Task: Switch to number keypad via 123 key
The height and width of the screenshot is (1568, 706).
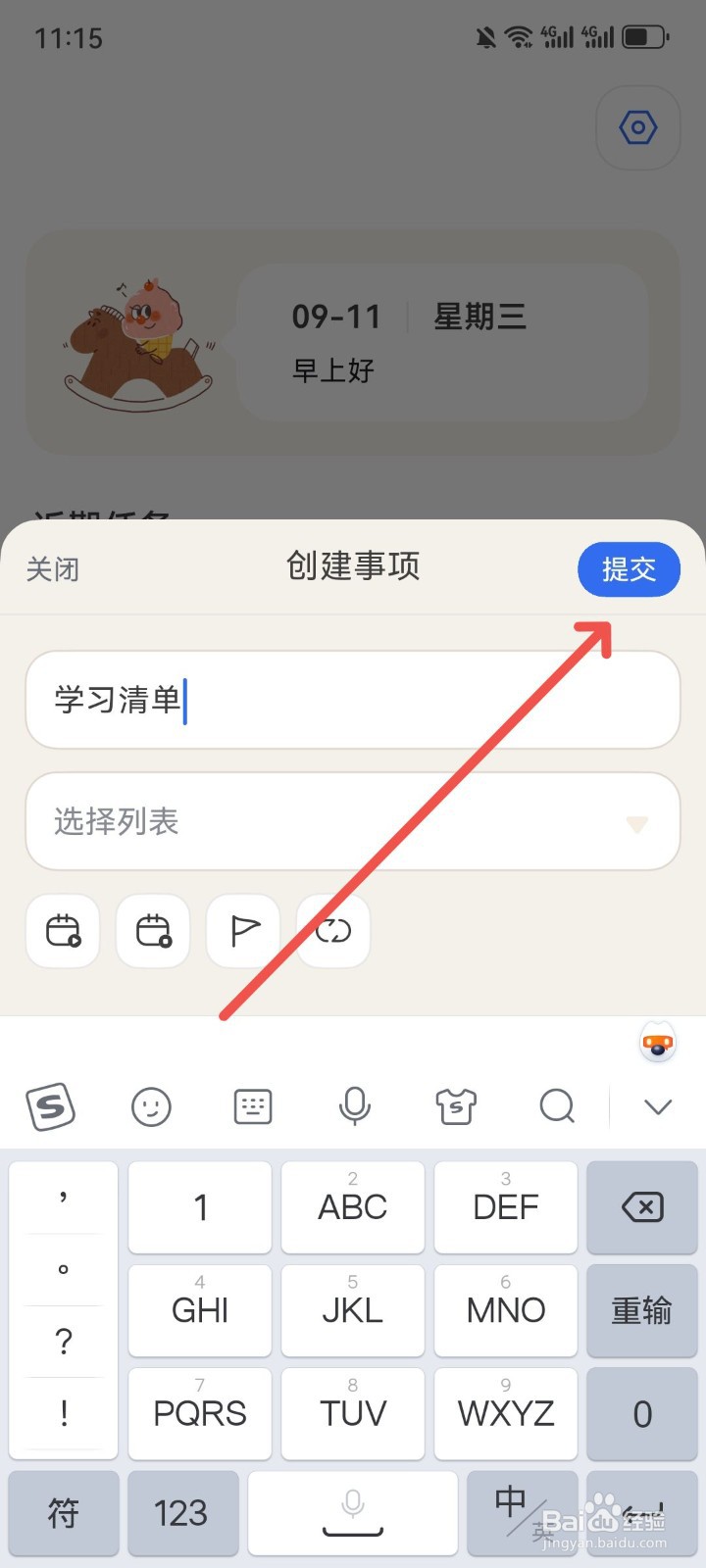Action: (x=182, y=1513)
